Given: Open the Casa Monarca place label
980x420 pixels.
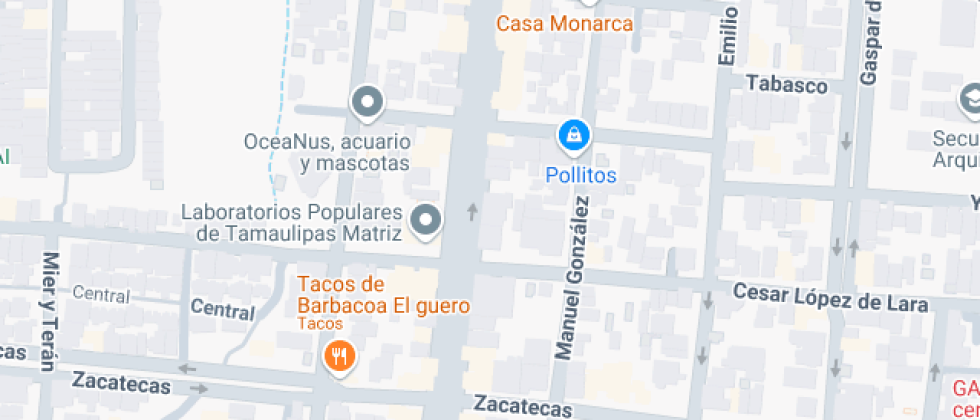Looking at the screenshot, I should (564, 24).
